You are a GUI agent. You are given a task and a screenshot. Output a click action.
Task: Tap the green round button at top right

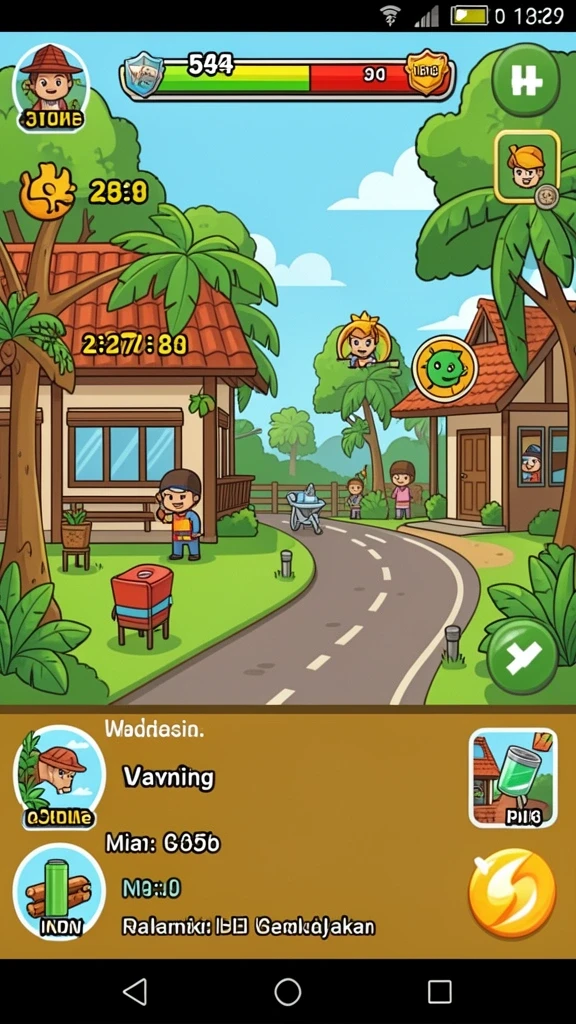click(x=525, y=80)
